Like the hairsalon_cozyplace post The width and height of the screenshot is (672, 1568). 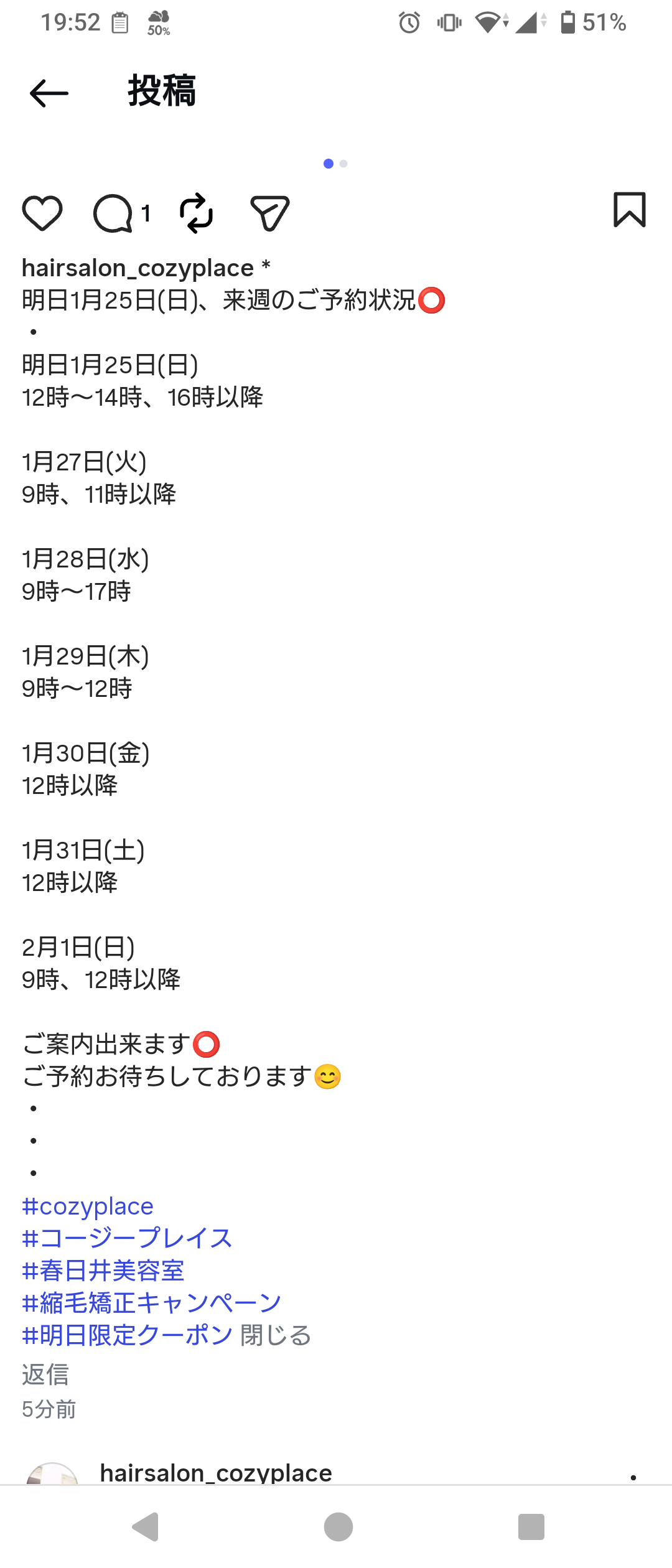click(x=42, y=213)
